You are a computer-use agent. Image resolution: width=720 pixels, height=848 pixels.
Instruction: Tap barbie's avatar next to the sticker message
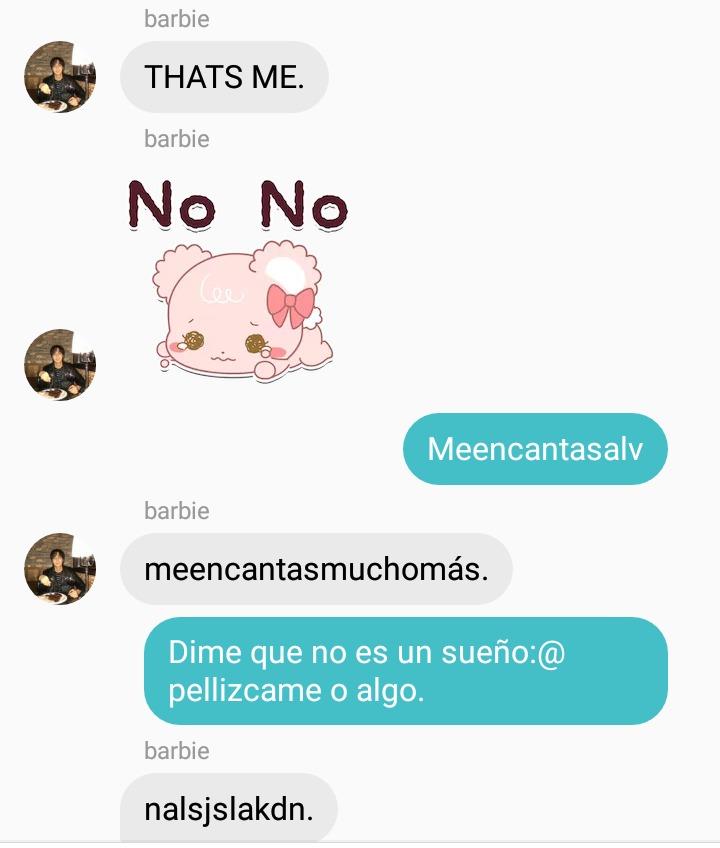[60, 365]
